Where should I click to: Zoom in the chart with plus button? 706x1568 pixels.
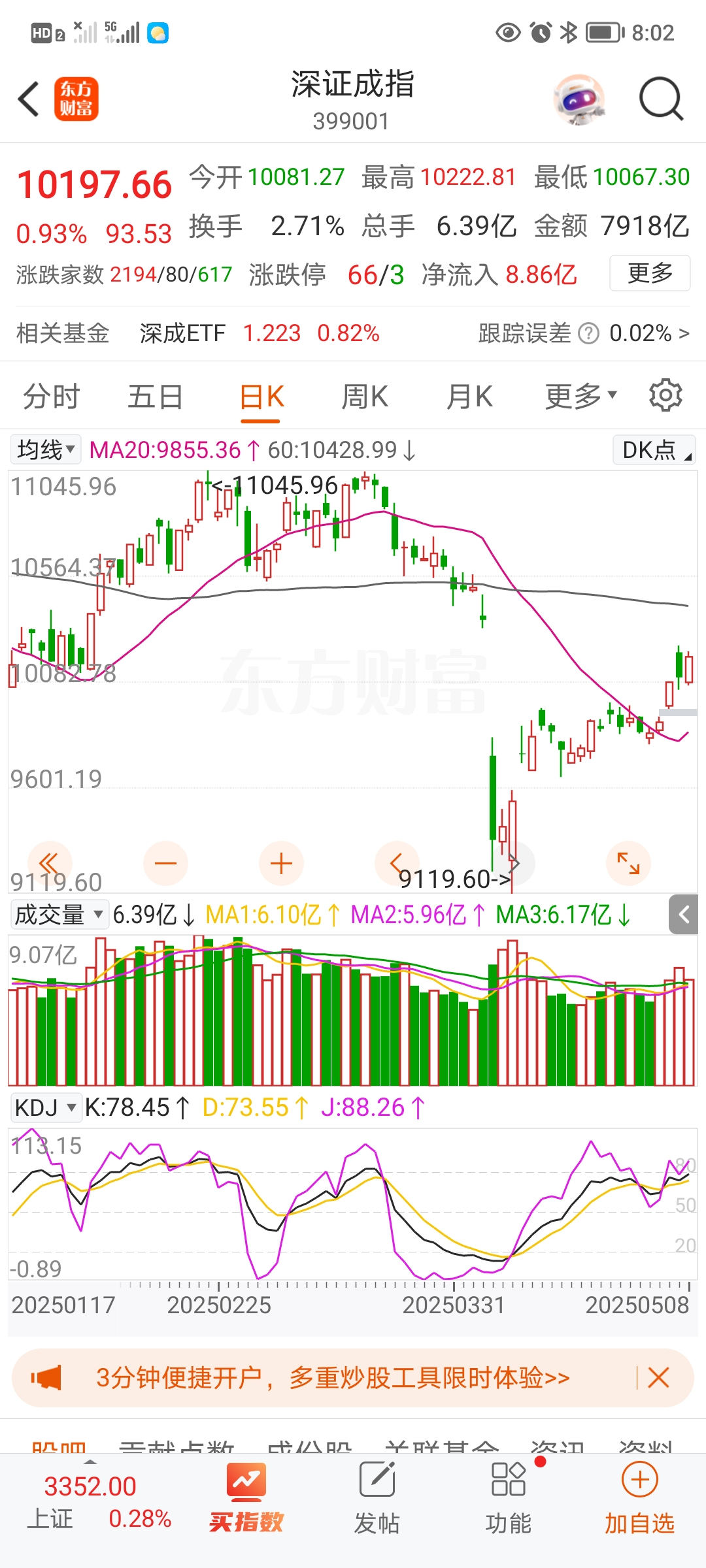tap(281, 863)
